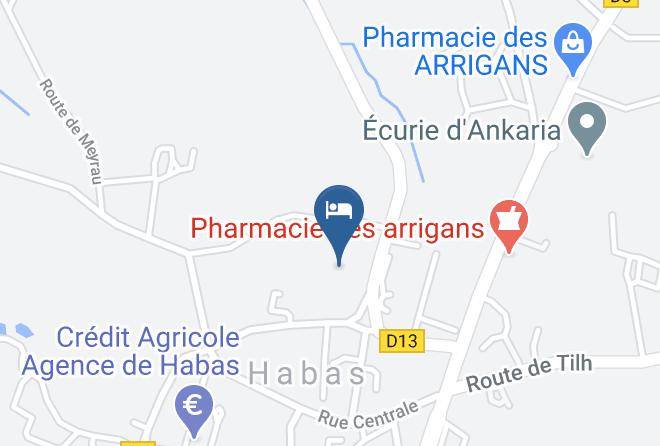Viewport: 660px width, 446px height.
Task: Select the Crédit Agricole Agence de Habas pin
Action: (194, 409)
